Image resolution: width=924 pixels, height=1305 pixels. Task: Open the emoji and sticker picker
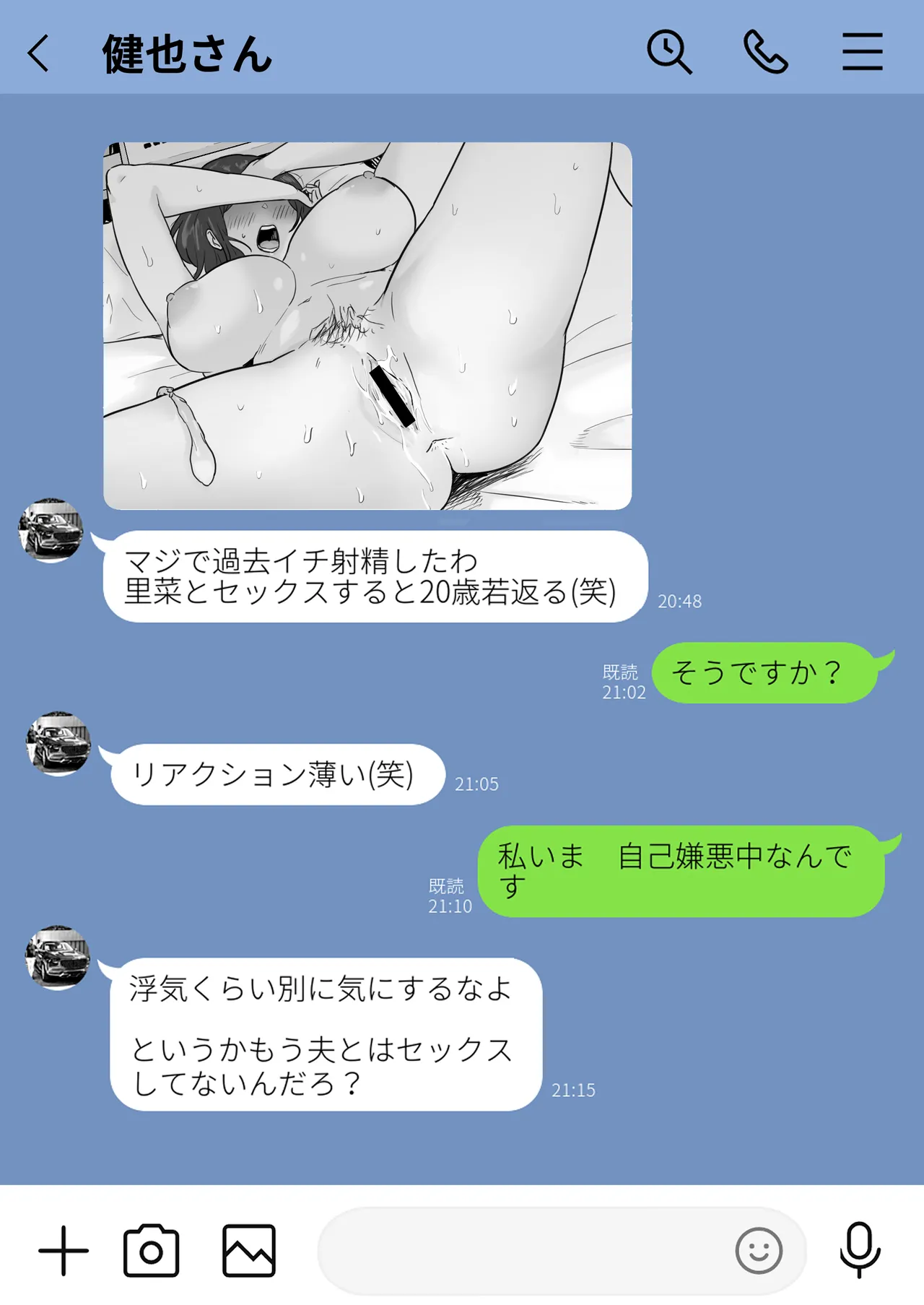point(758,1250)
